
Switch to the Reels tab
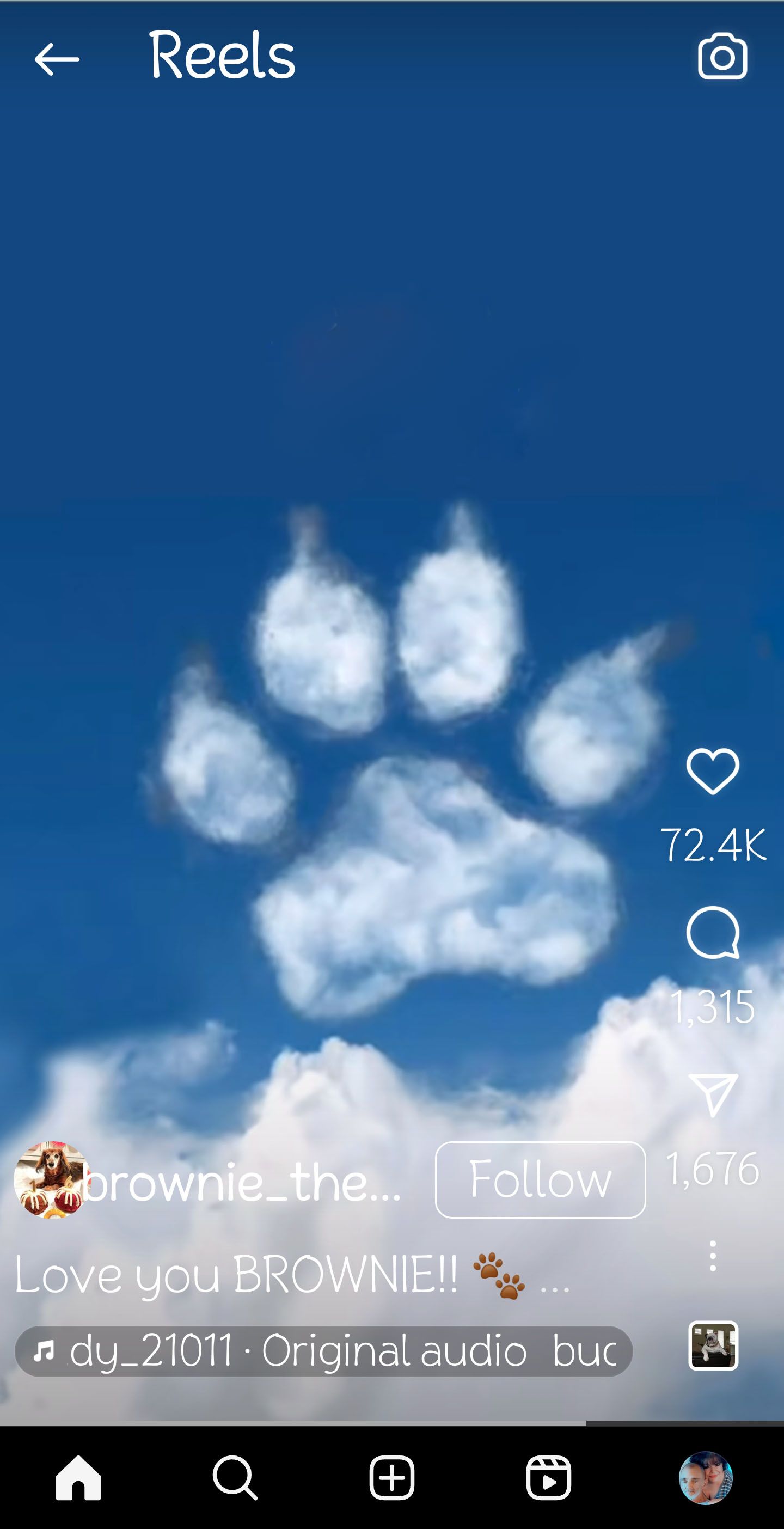coord(548,1477)
